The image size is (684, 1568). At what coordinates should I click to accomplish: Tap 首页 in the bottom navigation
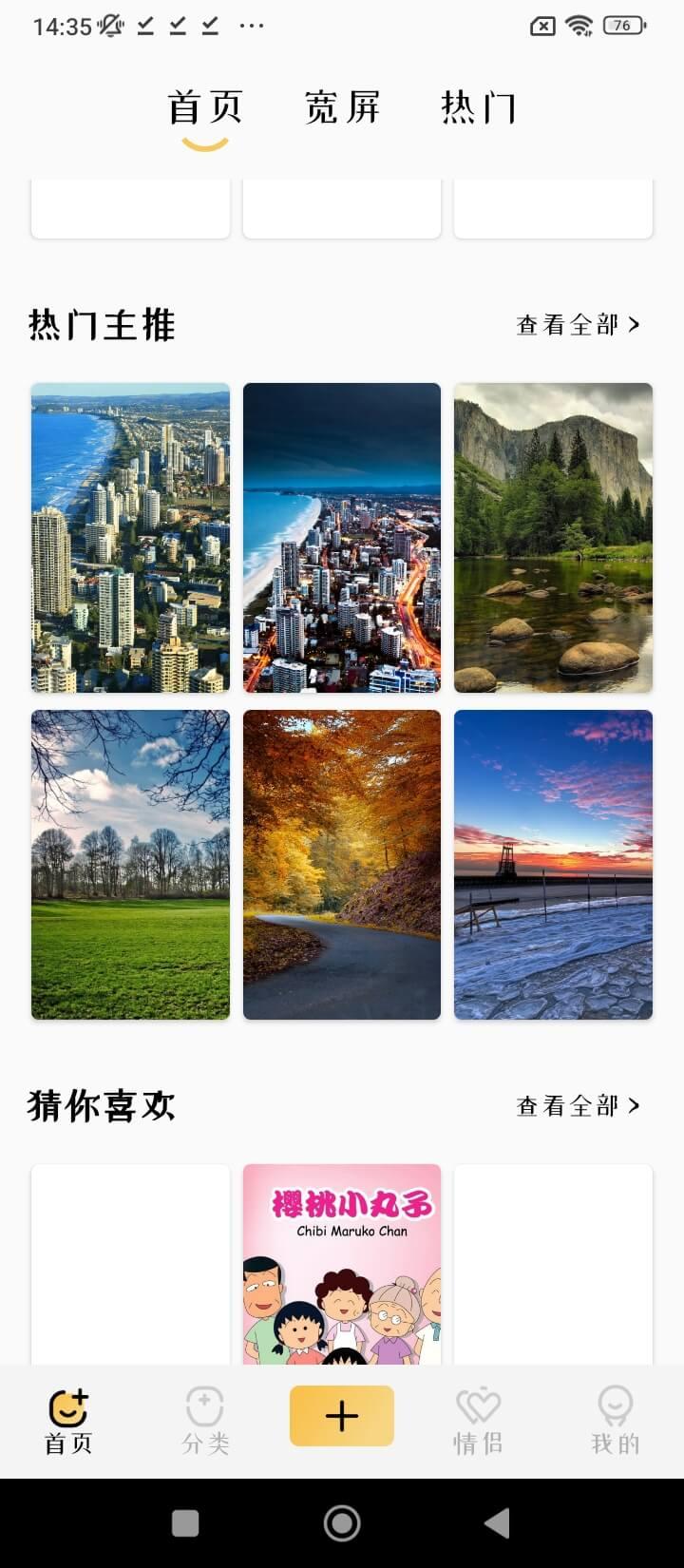pyautogui.click(x=68, y=1422)
